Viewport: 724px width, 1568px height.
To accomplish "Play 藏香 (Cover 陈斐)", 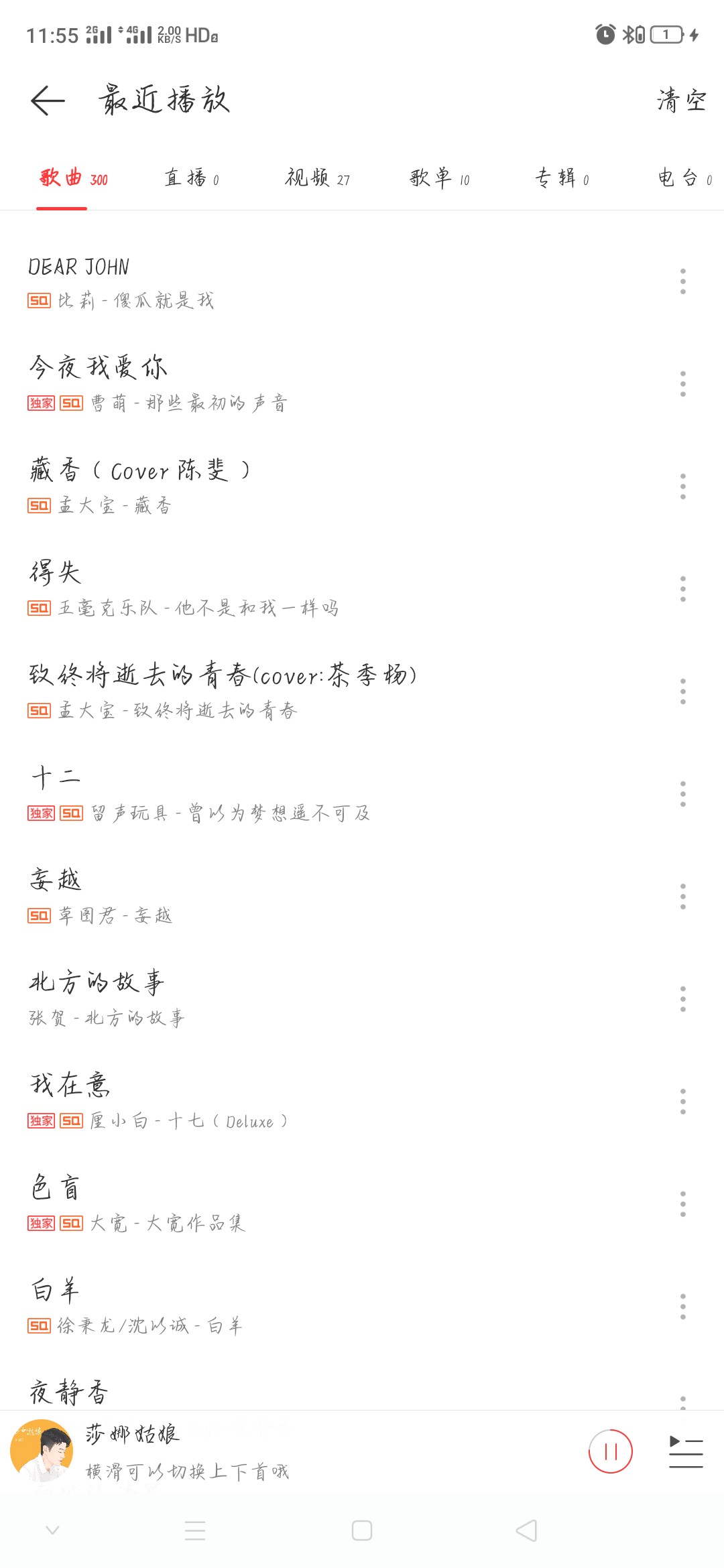I will 268,486.
